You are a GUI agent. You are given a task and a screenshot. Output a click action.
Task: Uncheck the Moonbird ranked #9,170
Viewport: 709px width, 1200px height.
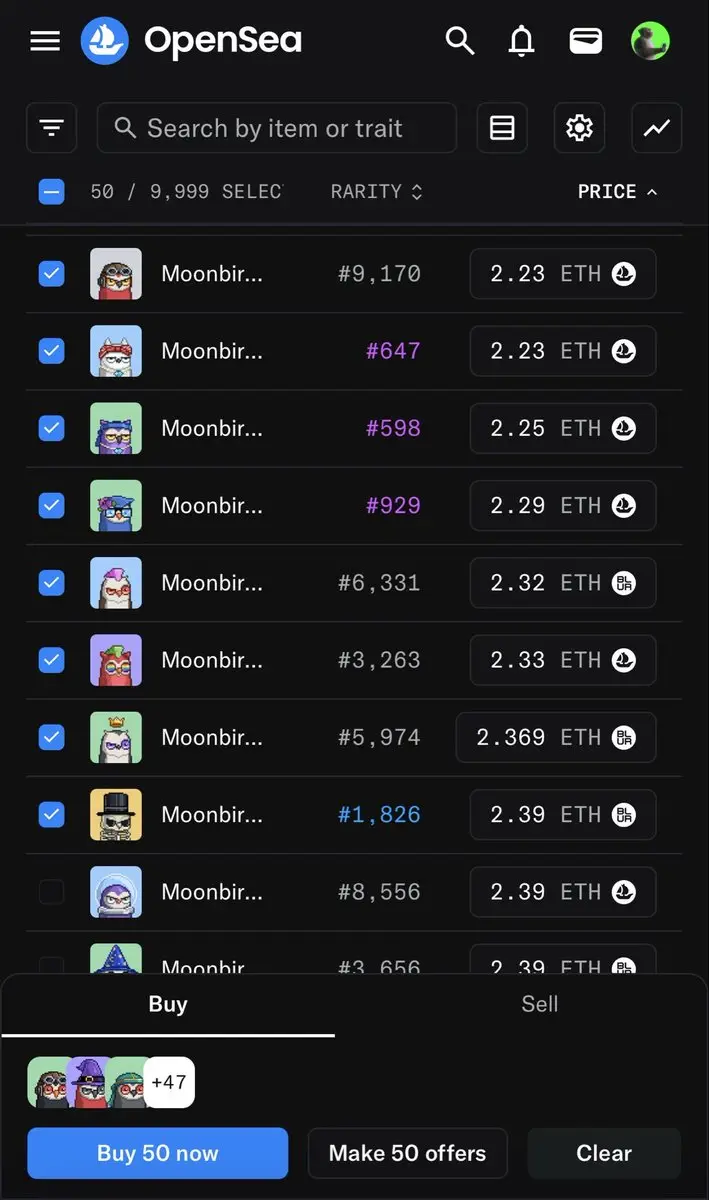click(52, 273)
